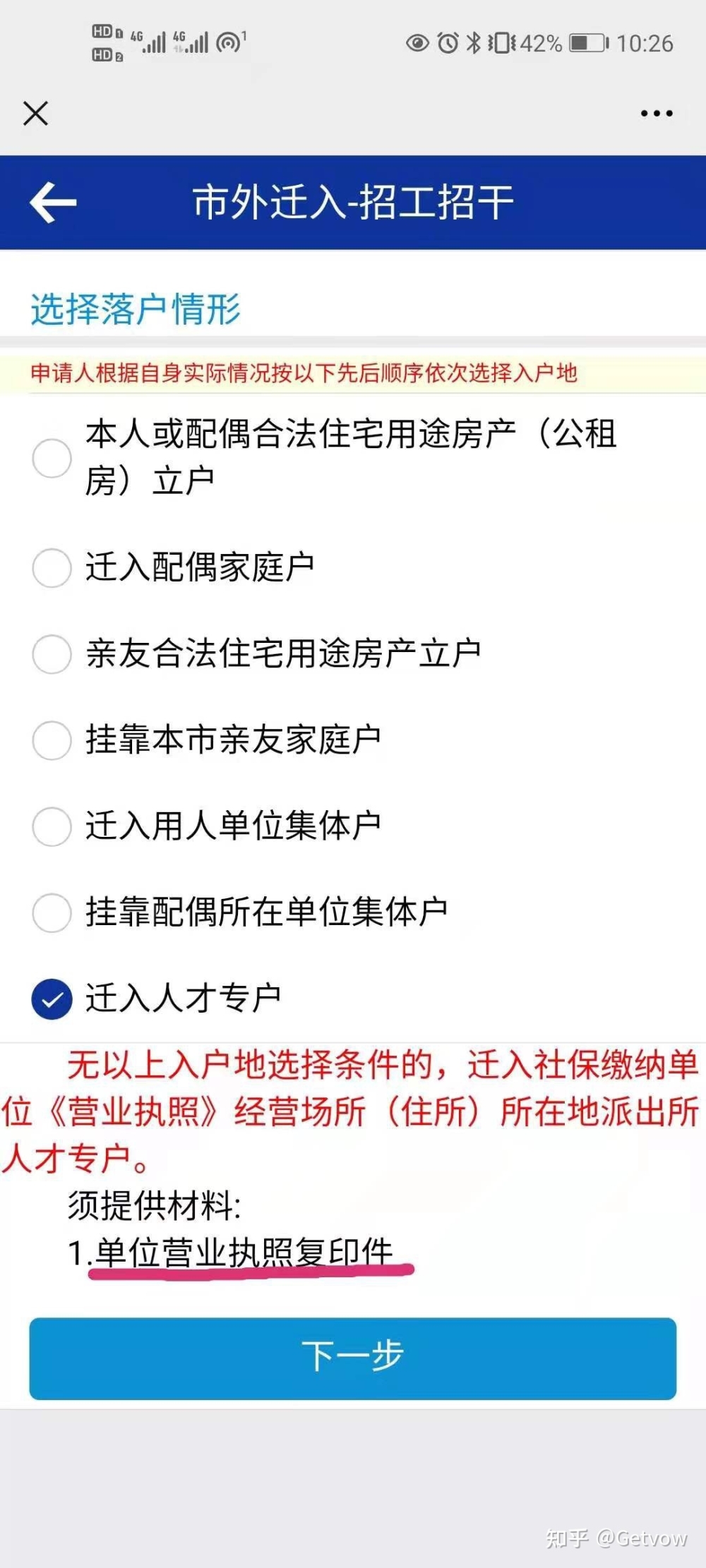Image resolution: width=706 pixels, height=1568 pixels.
Task: Close the mini-program with the X icon
Action: click(35, 113)
